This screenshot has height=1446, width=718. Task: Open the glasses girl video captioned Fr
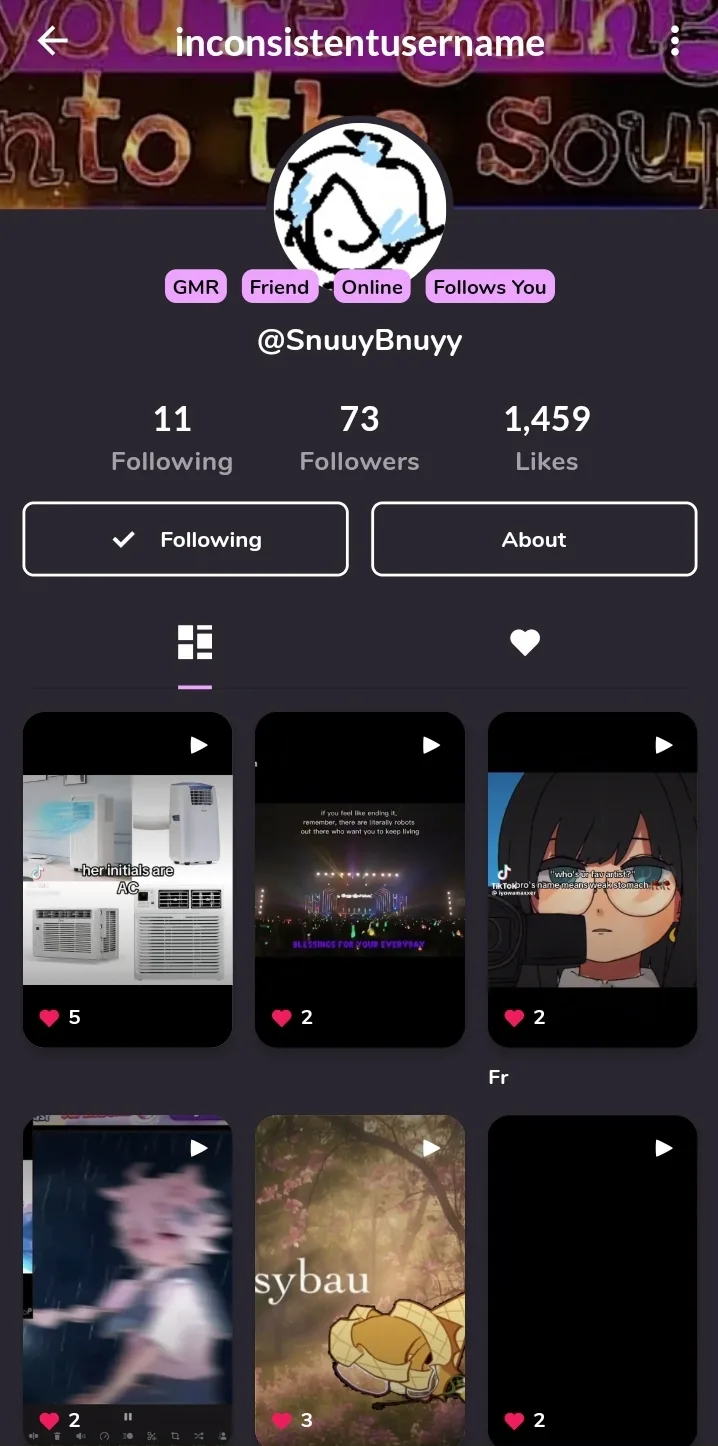(x=592, y=880)
